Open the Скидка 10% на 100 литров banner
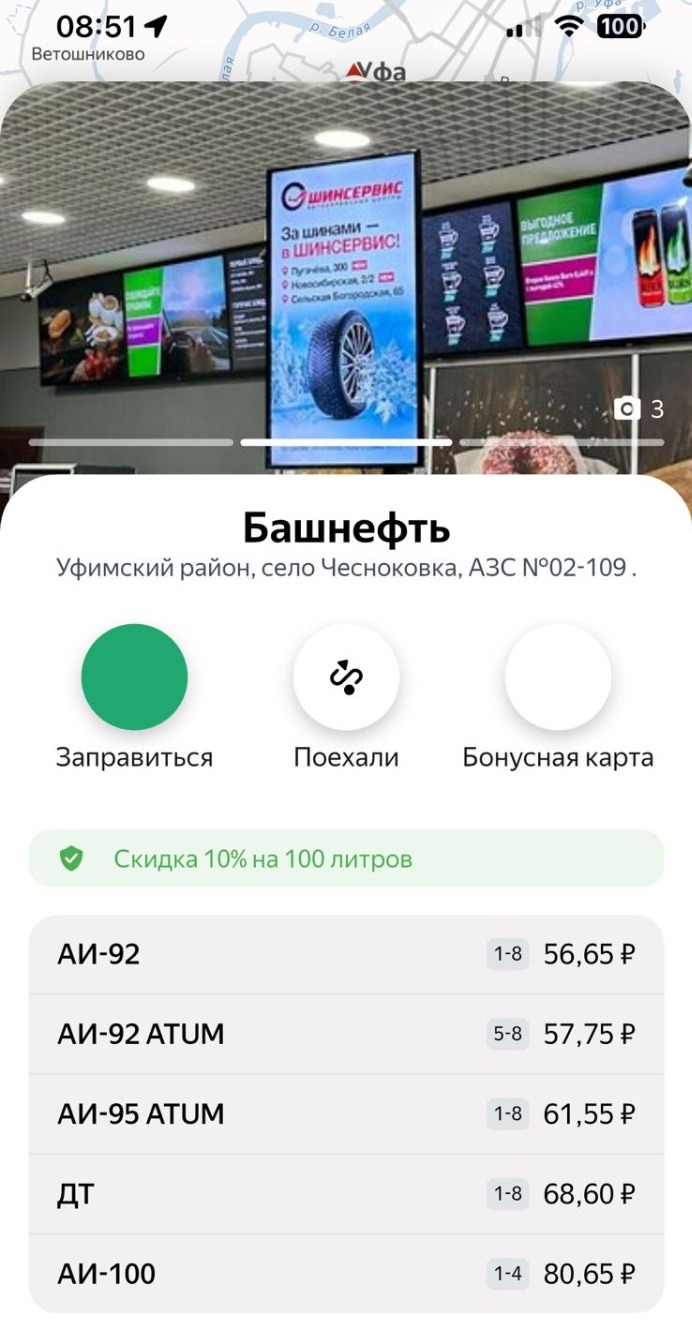The width and height of the screenshot is (692, 1322). click(x=346, y=859)
